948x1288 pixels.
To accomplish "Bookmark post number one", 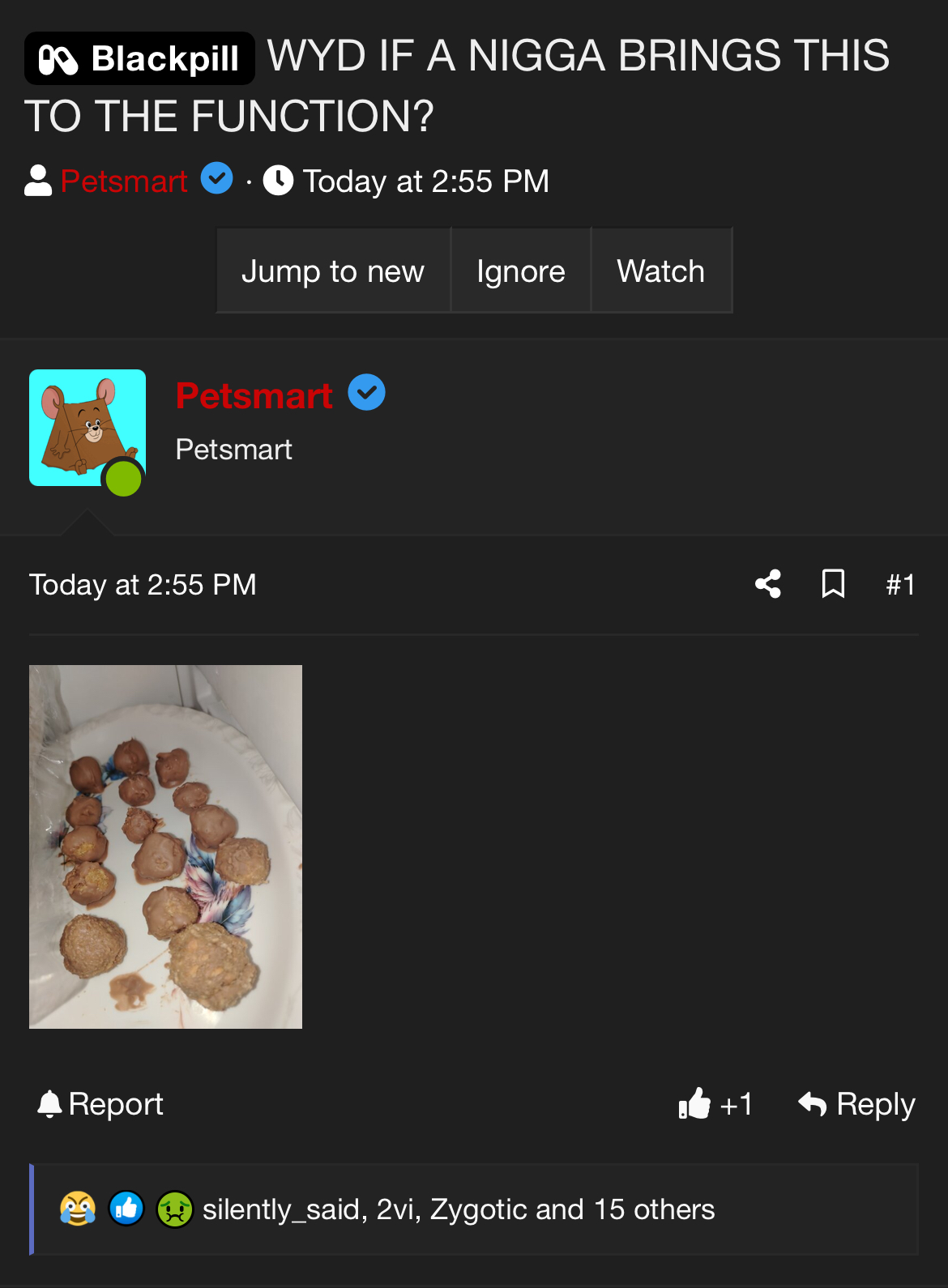I will tap(833, 584).
